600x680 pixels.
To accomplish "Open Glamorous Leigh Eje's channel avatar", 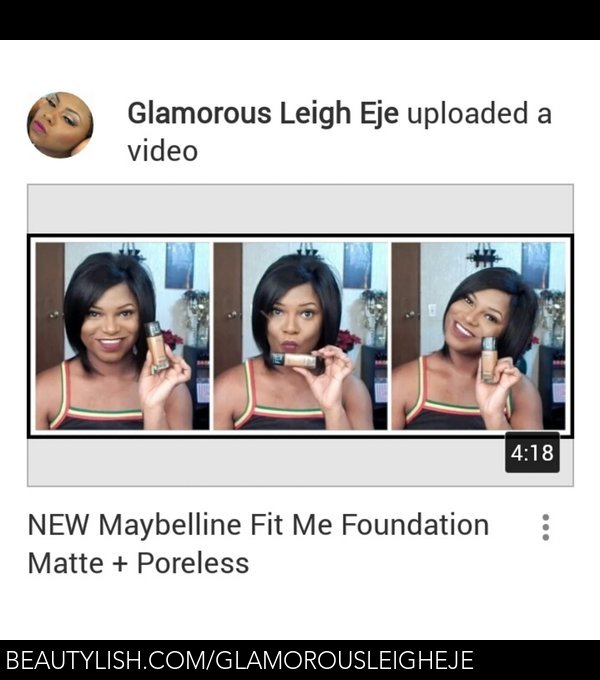I will coord(60,126).
